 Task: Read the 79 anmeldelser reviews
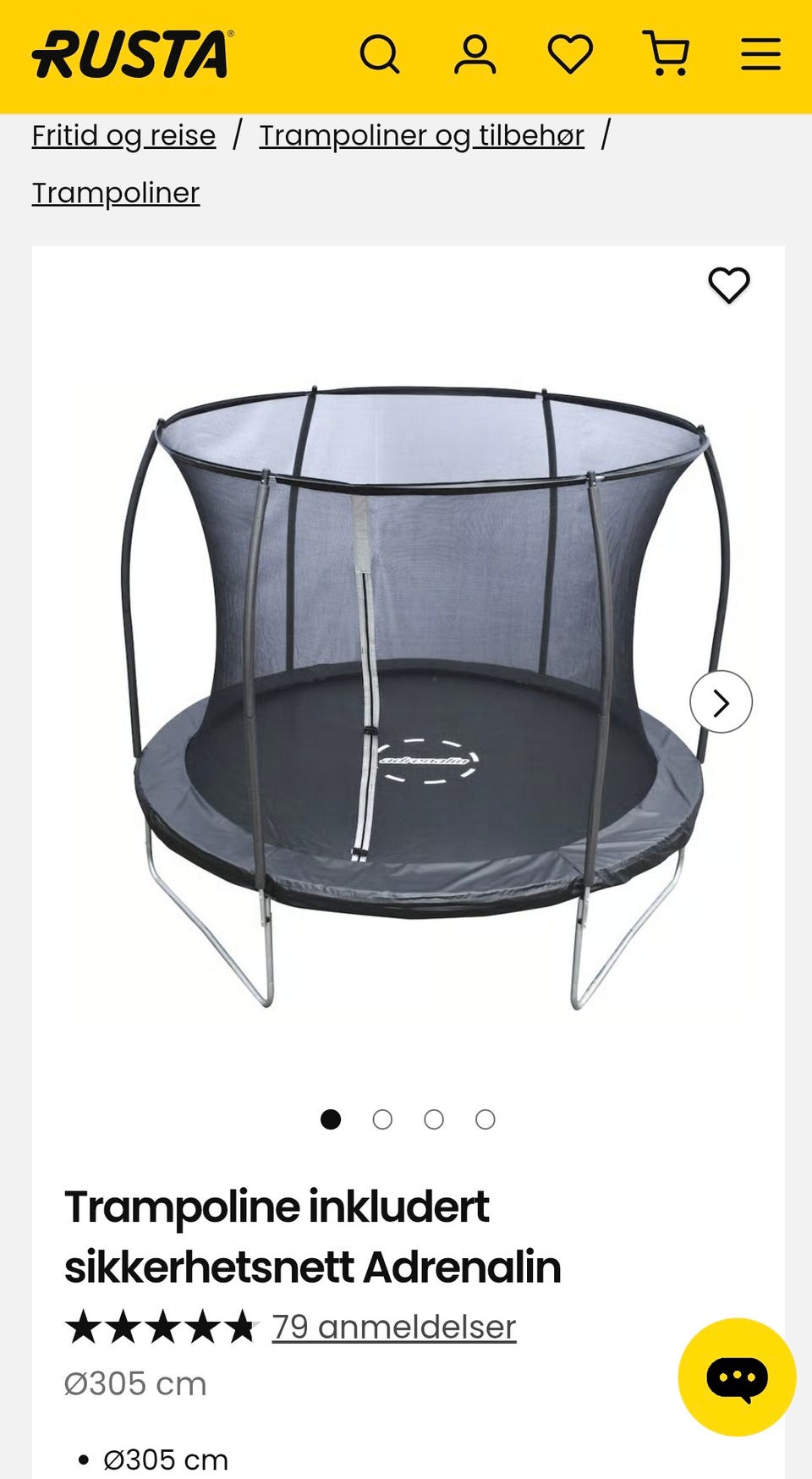(394, 1327)
